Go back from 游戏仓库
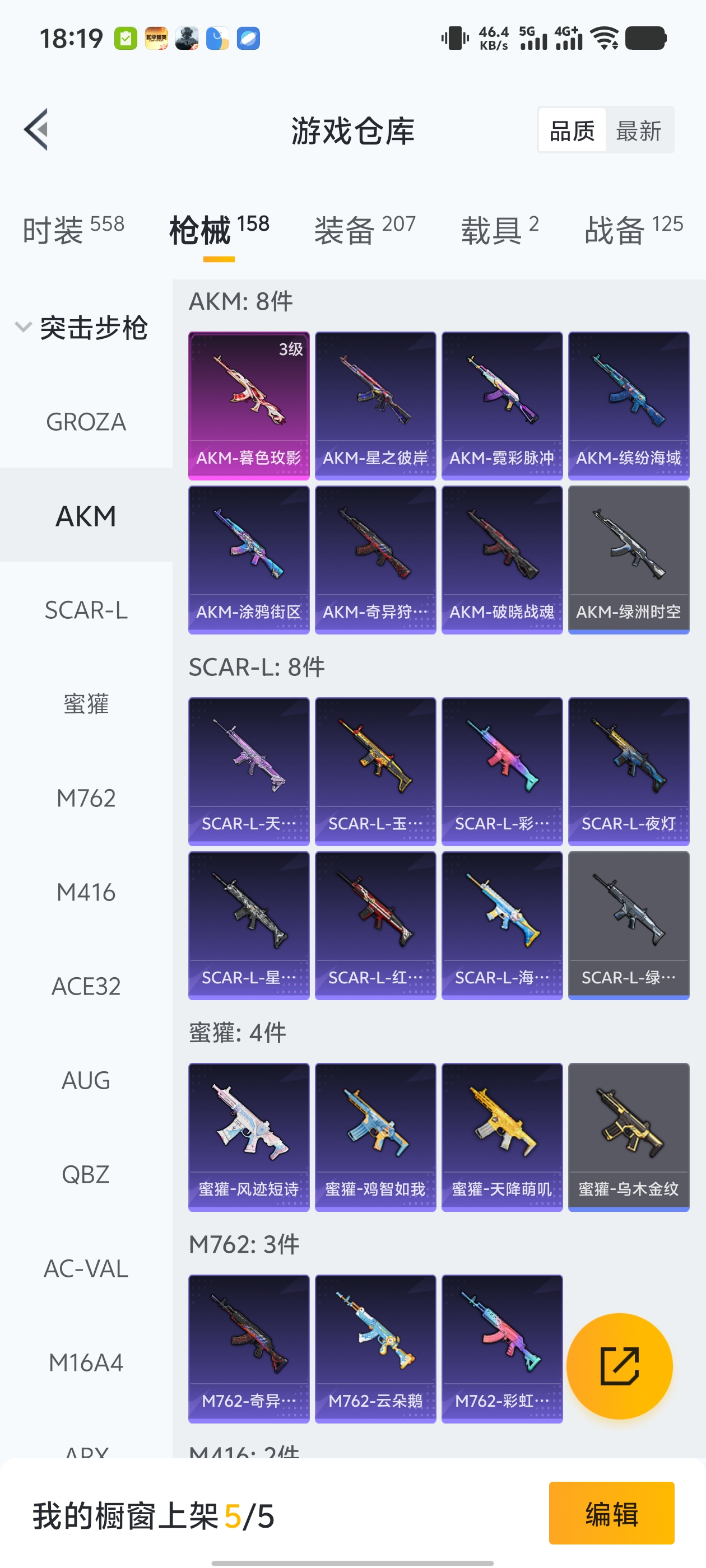This screenshot has height=1568, width=706. tap(36, 130)
